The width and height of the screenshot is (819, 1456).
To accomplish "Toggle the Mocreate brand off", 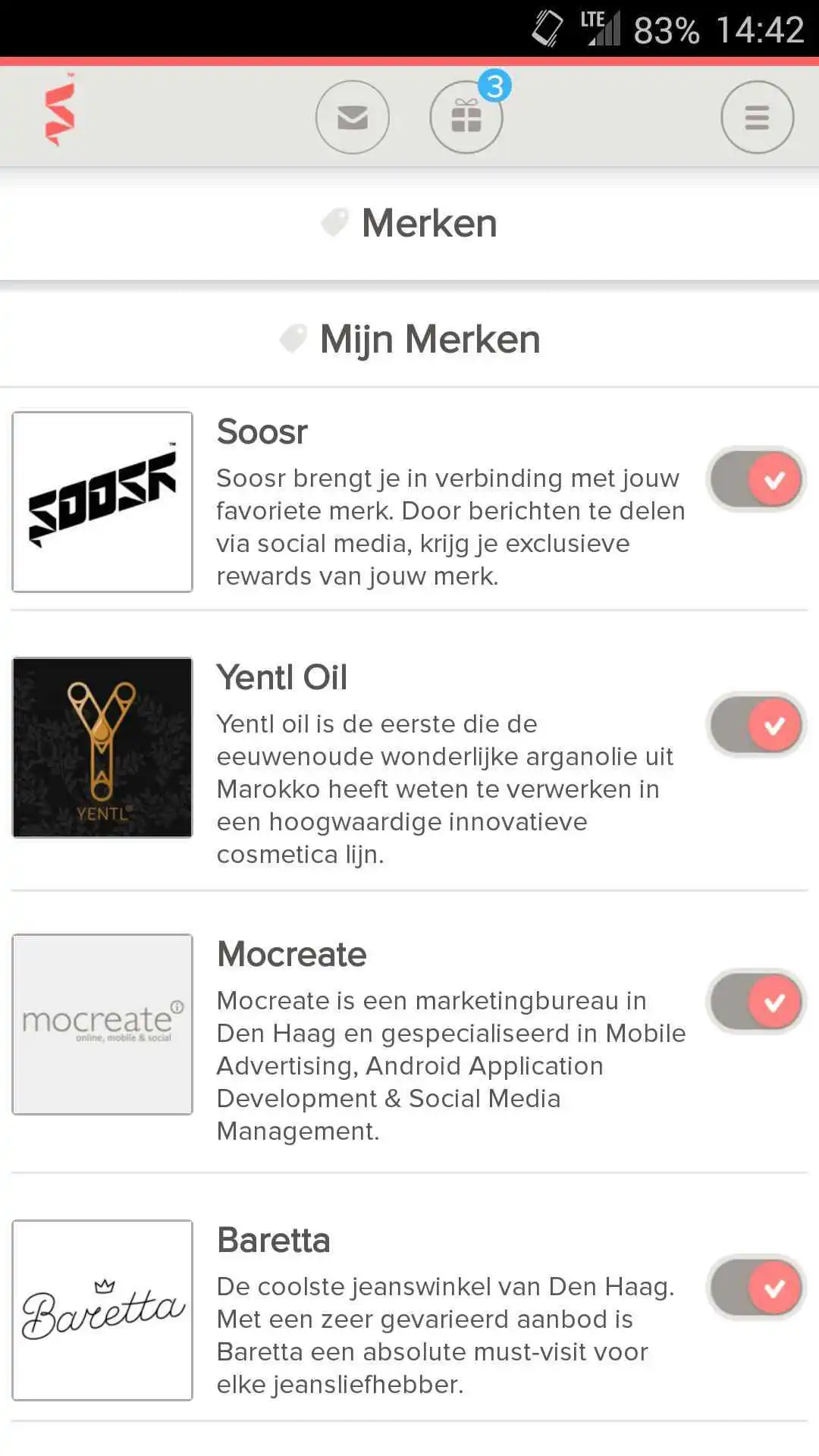I will tap(755, 1001).
